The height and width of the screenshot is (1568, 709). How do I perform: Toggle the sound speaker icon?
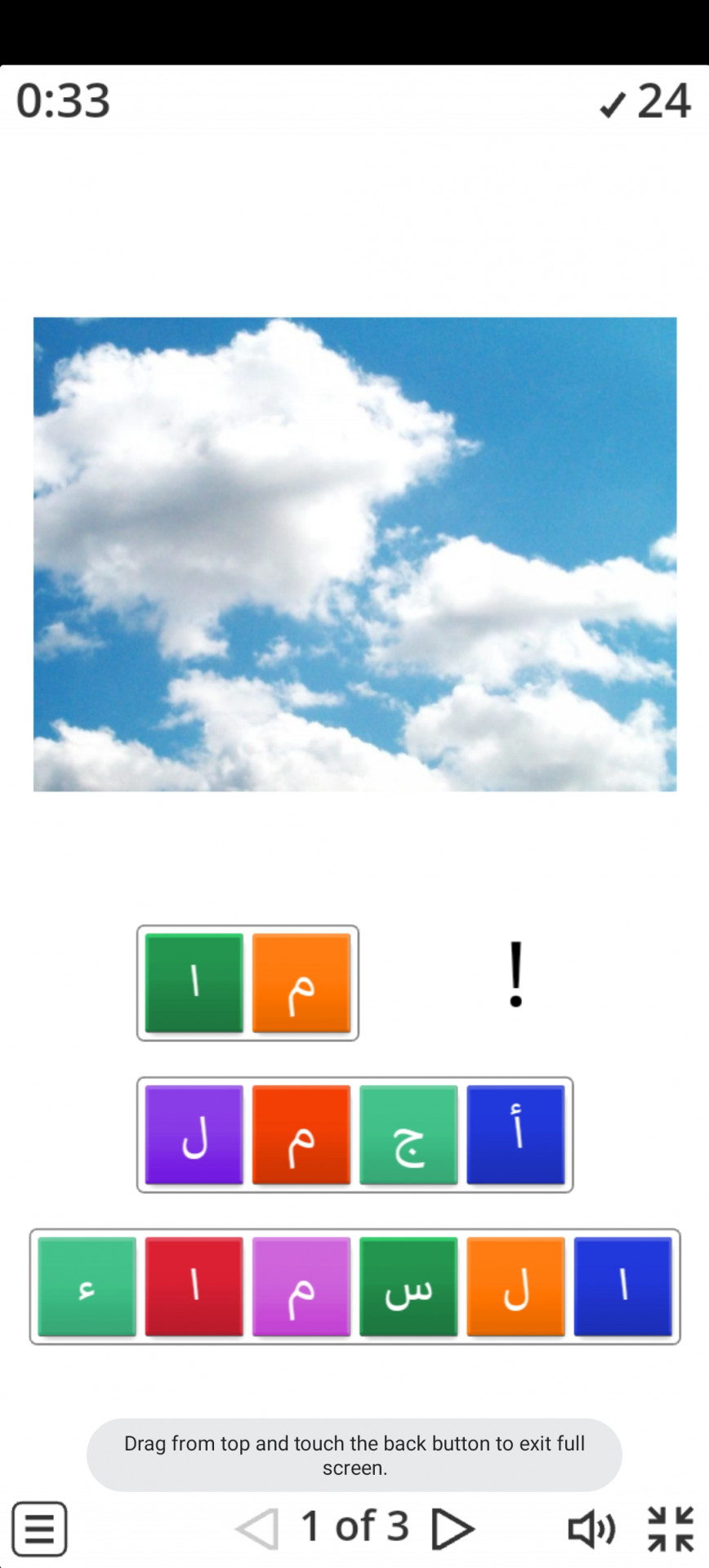591,1528
